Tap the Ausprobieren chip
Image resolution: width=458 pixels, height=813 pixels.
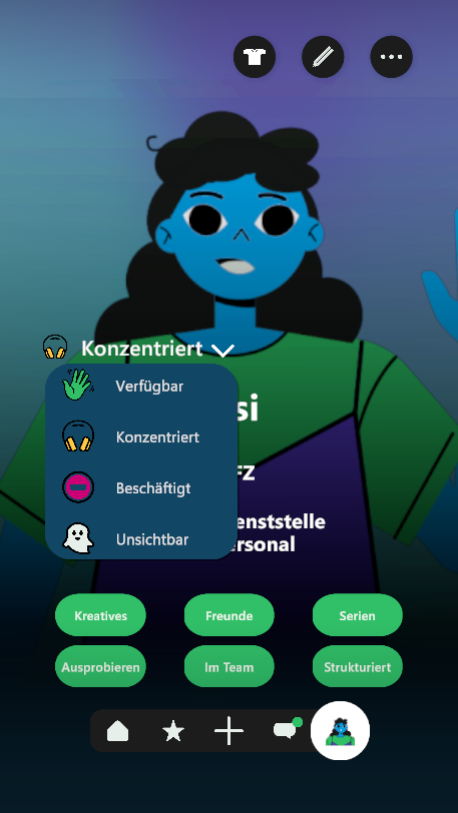click(101, 667)
